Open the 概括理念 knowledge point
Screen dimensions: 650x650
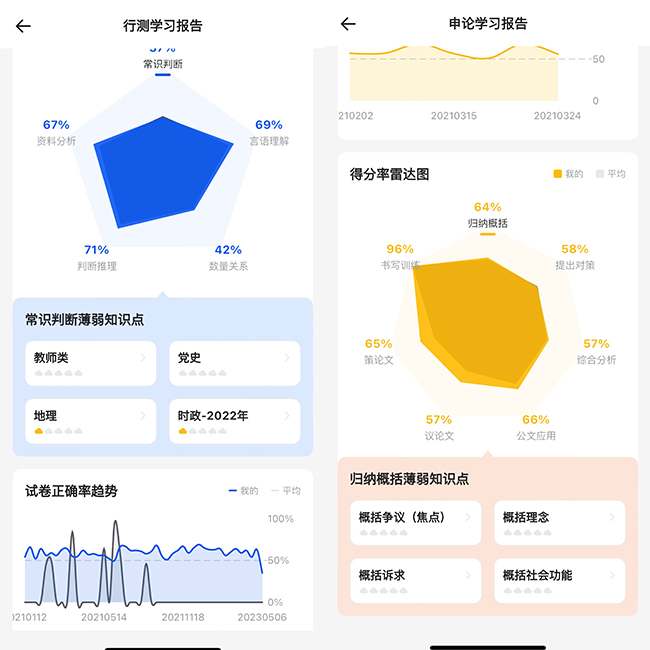[558, 523]
